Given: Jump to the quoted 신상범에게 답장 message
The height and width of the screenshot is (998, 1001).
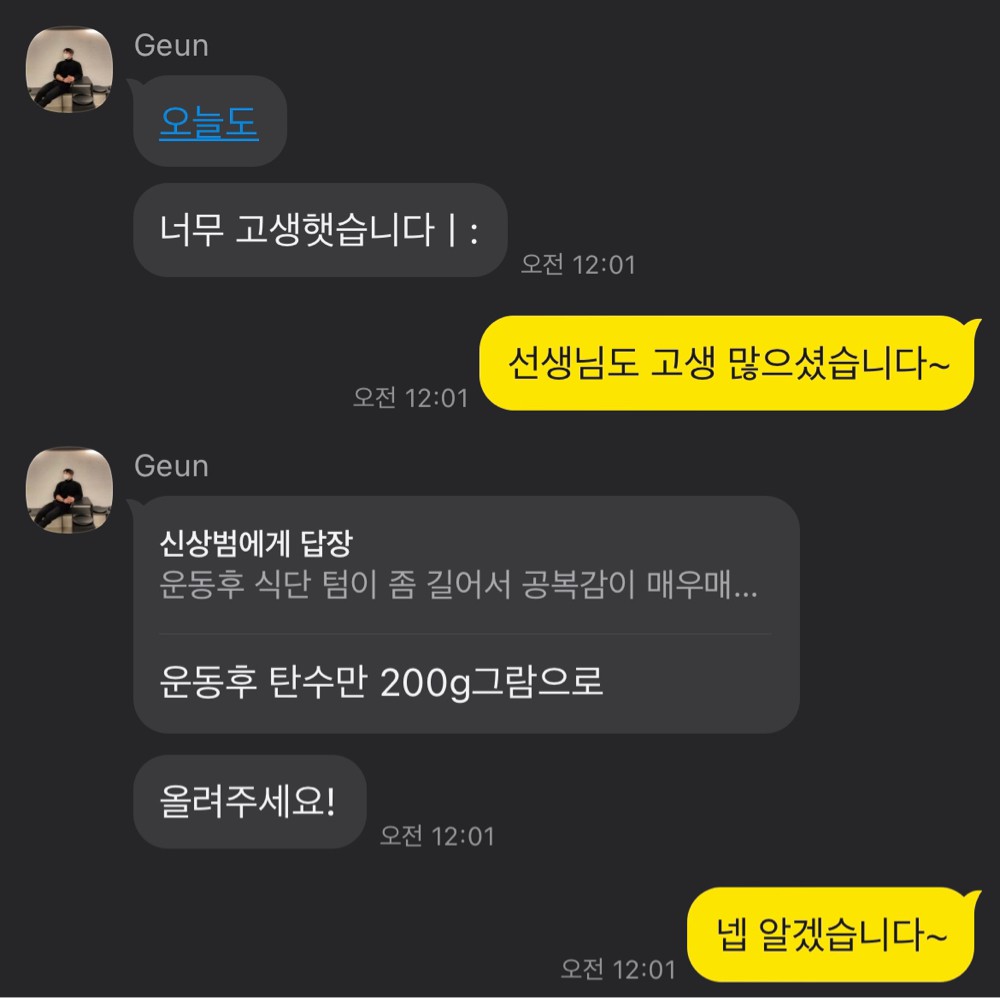Looking at the screenshot, I should (x=458, y=566).
